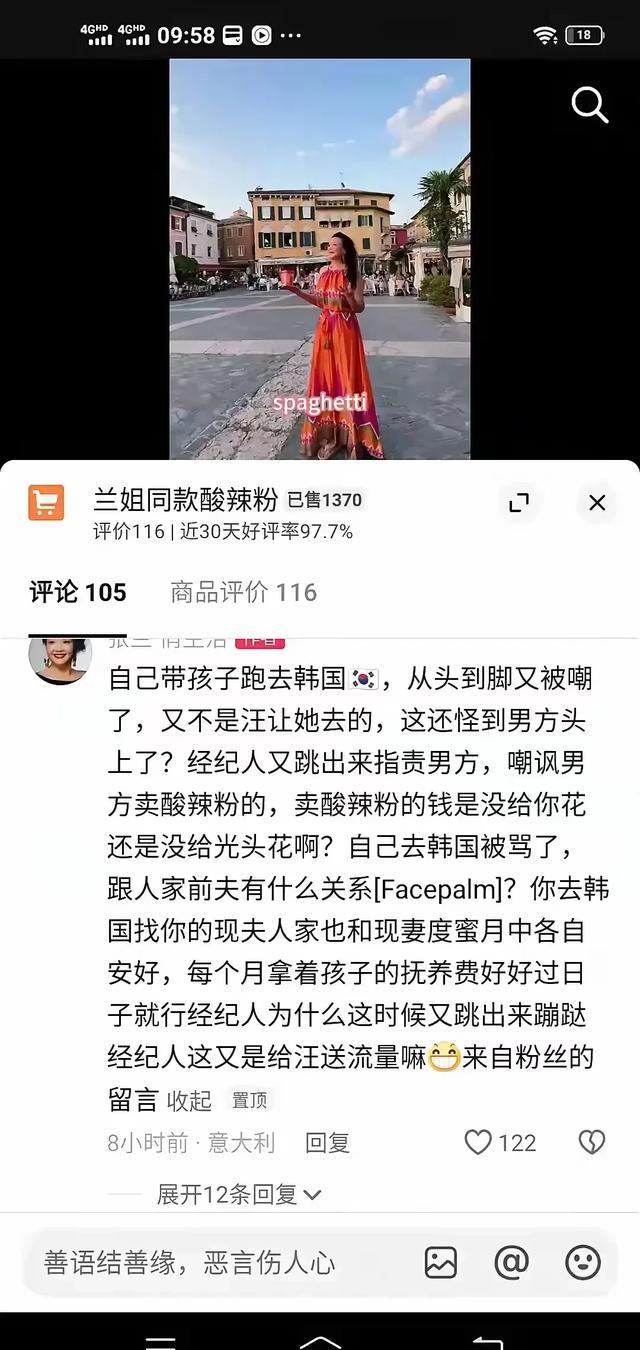The width and height of the screenshot is (640, 1350).
Task: Attach an image to the comment
Action: [x=440, y=1262]
